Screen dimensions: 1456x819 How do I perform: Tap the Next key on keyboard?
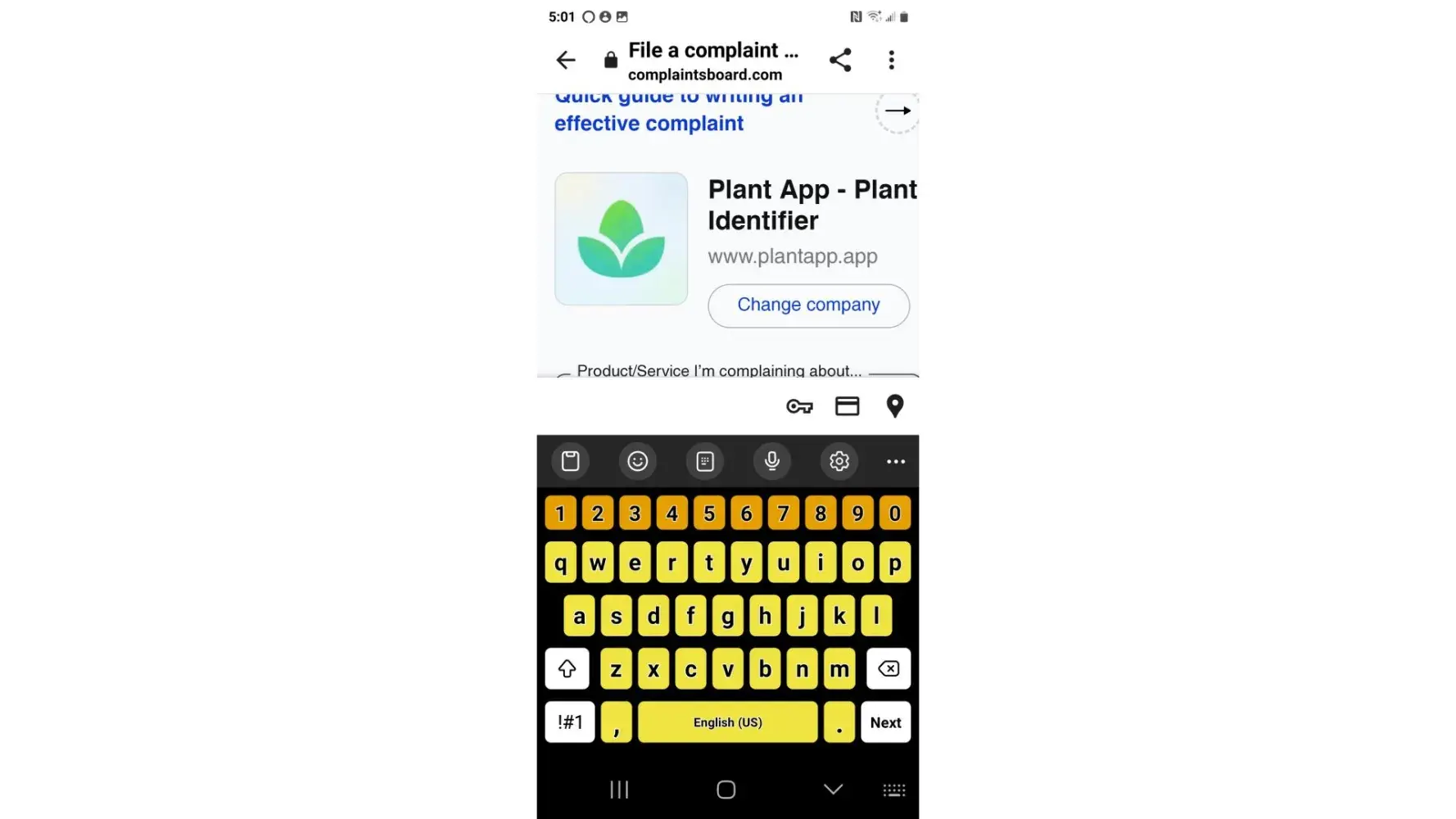pyautogui.click(x=885, y=722)
